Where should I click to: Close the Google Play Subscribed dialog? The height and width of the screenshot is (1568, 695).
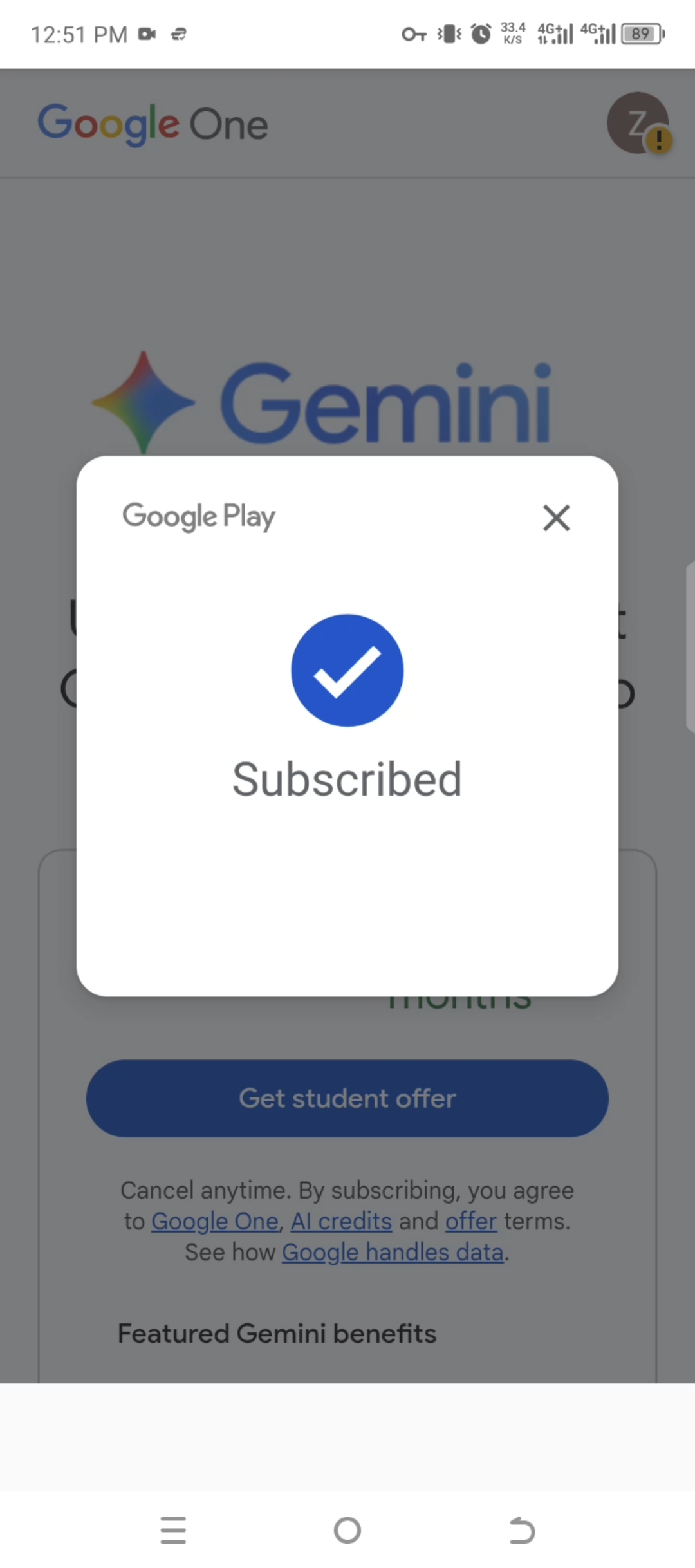click(x=556, y=518)
